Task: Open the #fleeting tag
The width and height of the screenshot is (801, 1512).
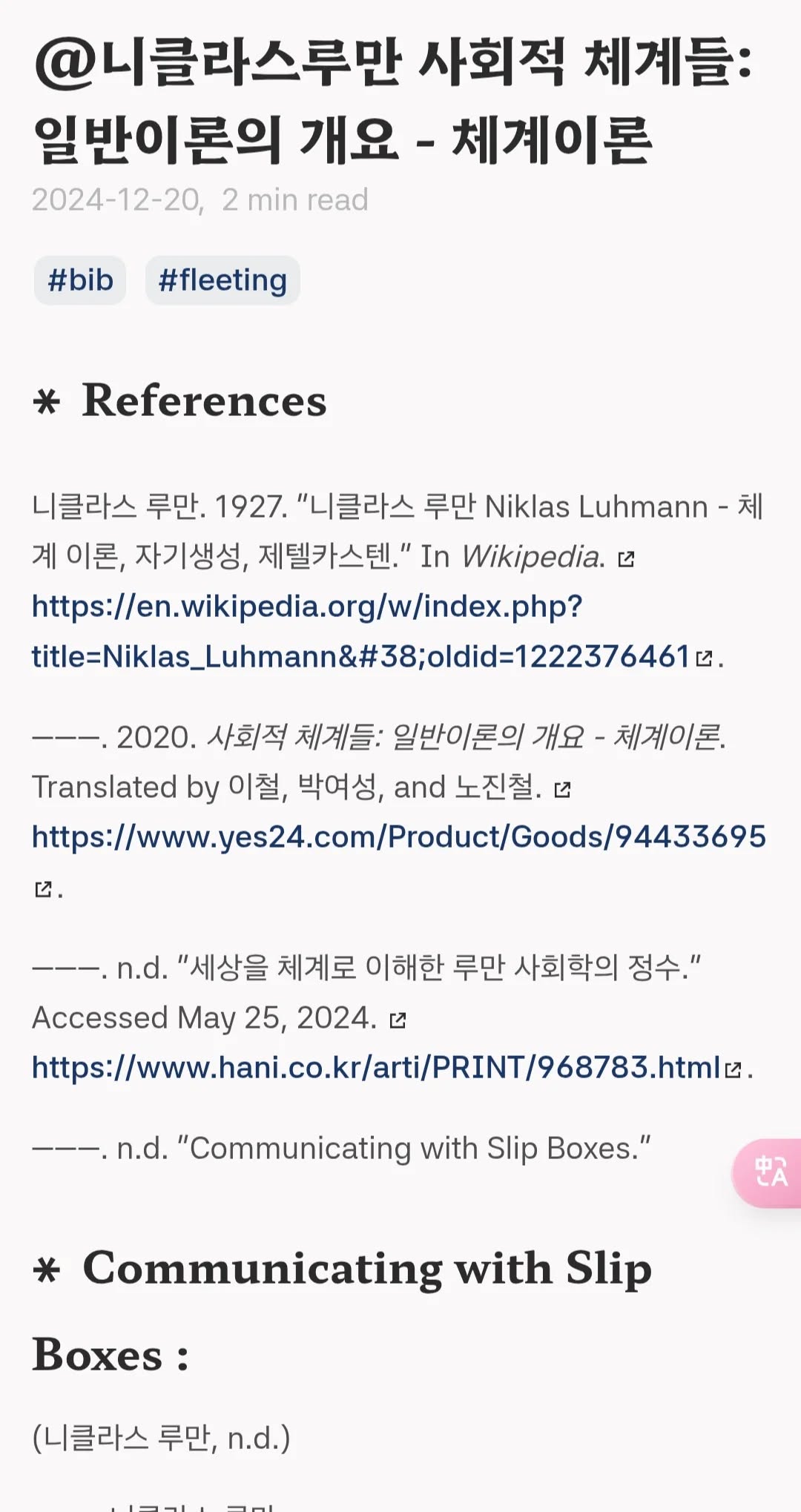Action: pyautogui.click(x=222, y=280)
